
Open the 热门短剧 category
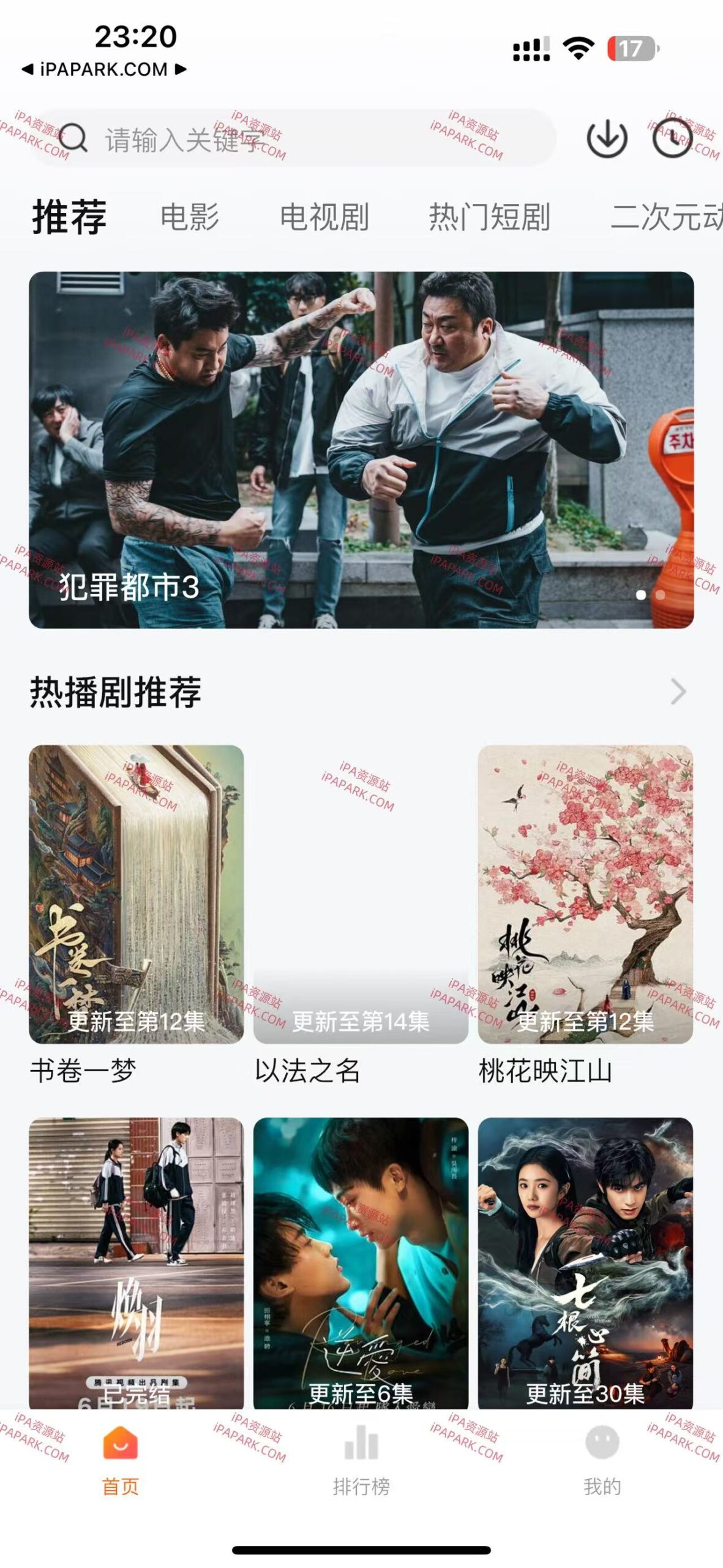pyautogui.click(x=491, y=217)
